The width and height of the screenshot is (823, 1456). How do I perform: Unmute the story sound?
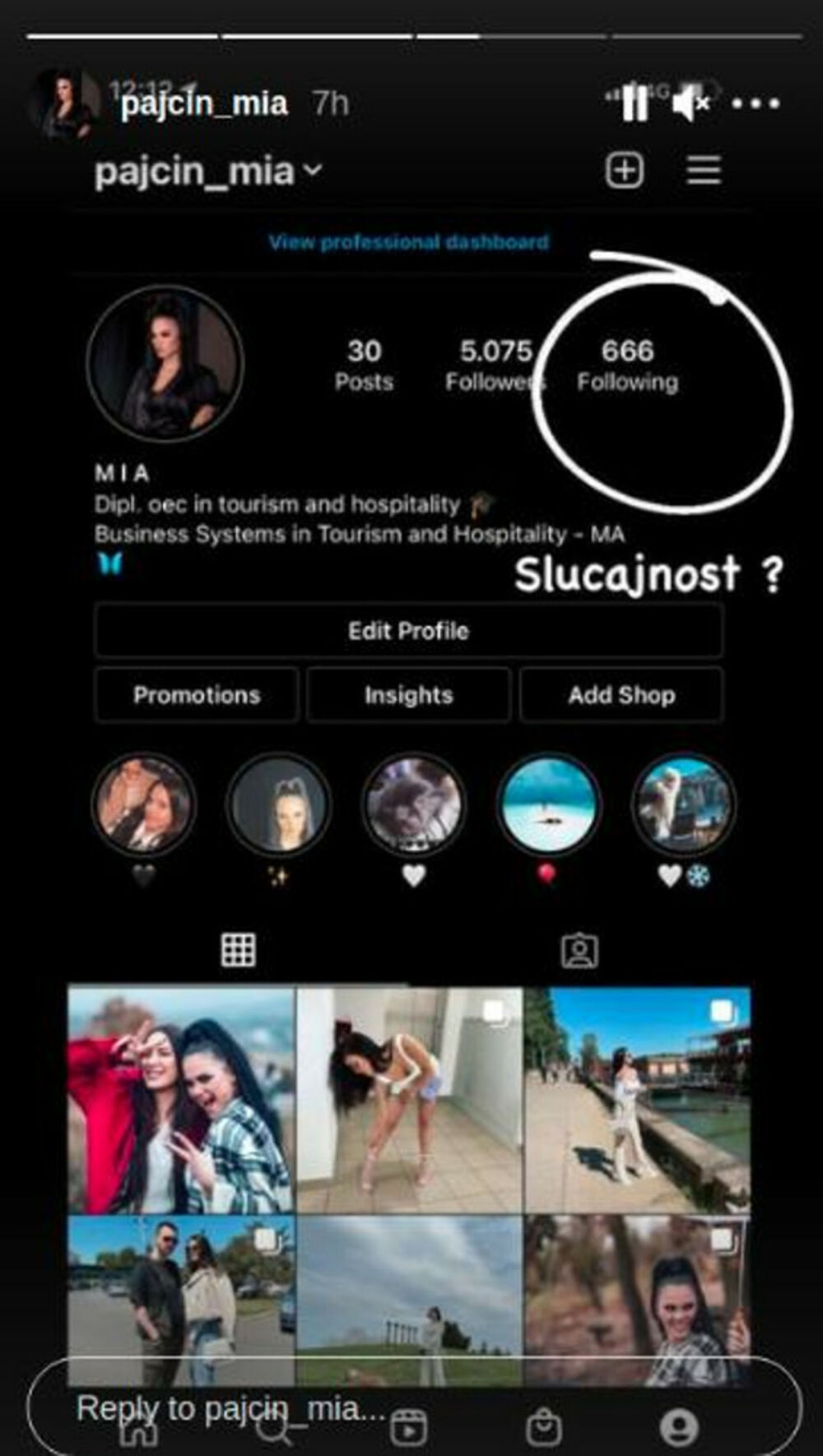coord(690,104)
